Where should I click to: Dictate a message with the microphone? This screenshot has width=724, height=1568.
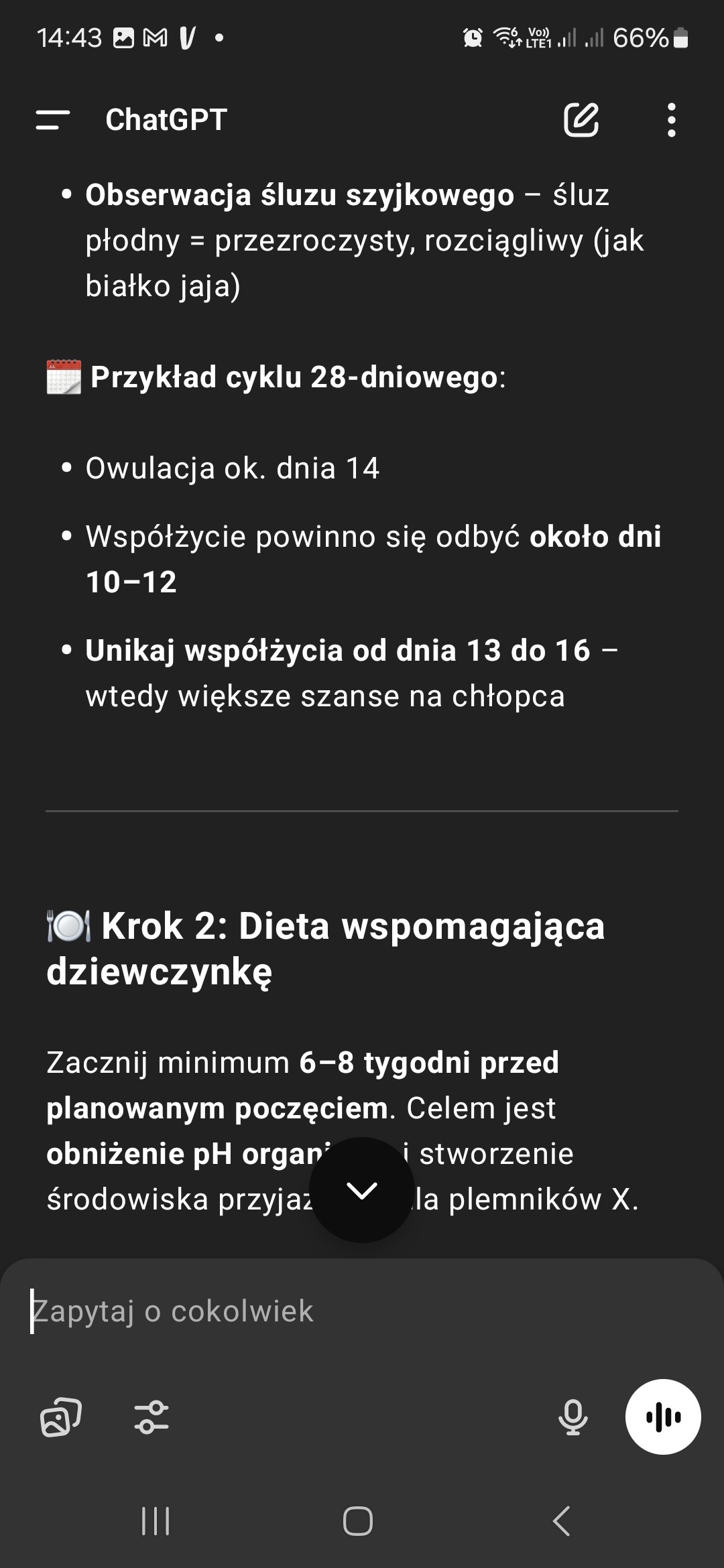[x=572, y=1417]
